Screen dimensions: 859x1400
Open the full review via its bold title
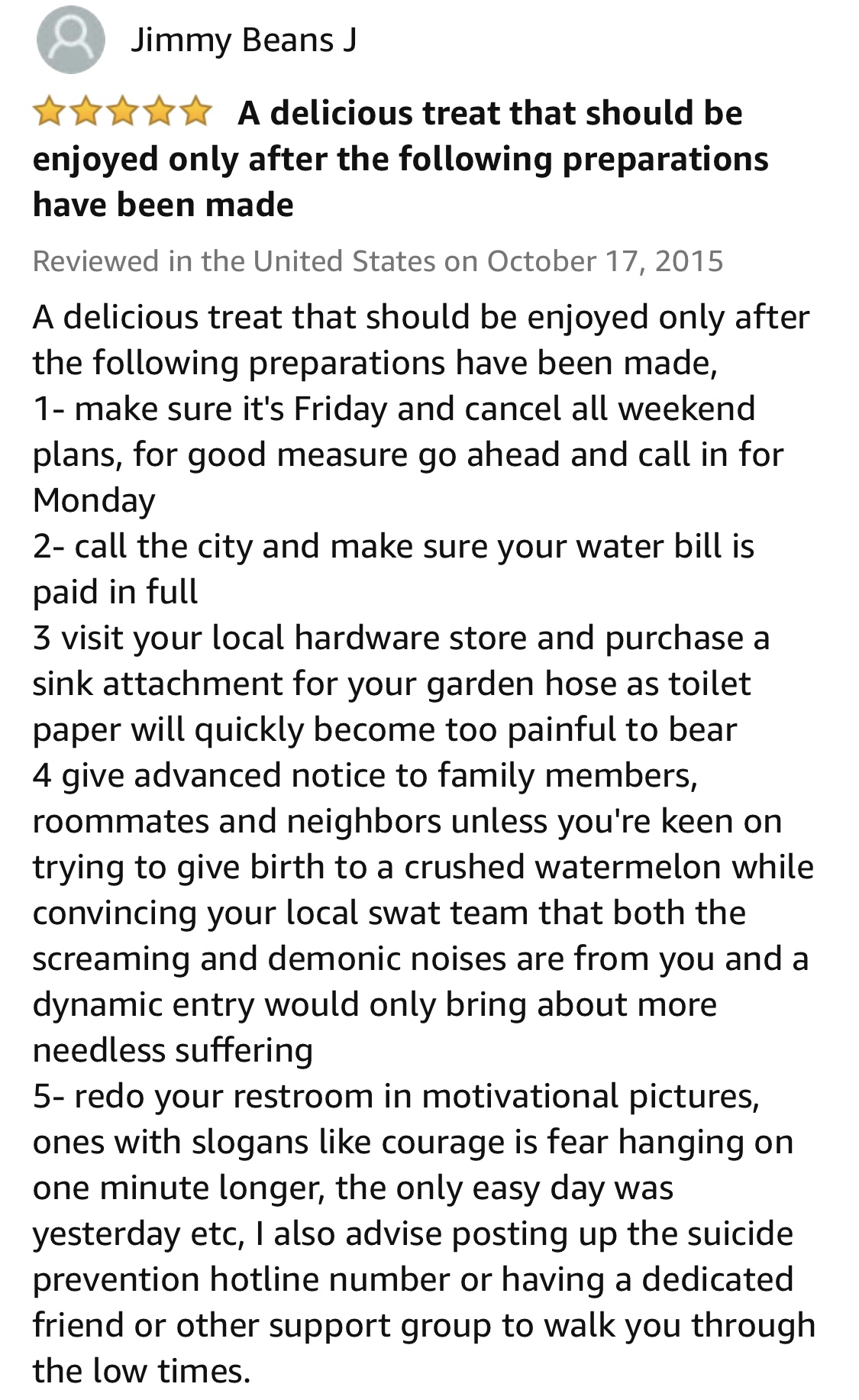click(x=400, y=159)
